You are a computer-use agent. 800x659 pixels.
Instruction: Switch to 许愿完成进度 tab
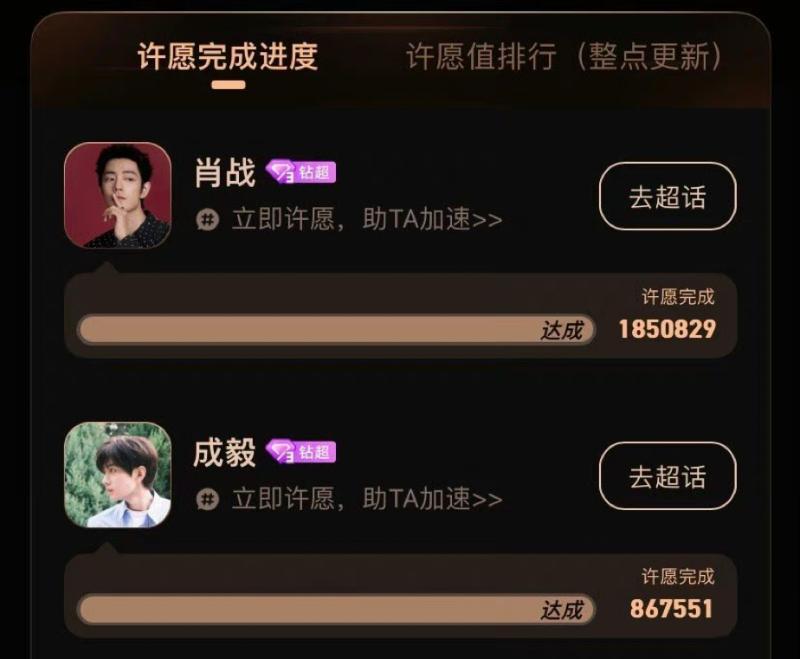(228, 56)
